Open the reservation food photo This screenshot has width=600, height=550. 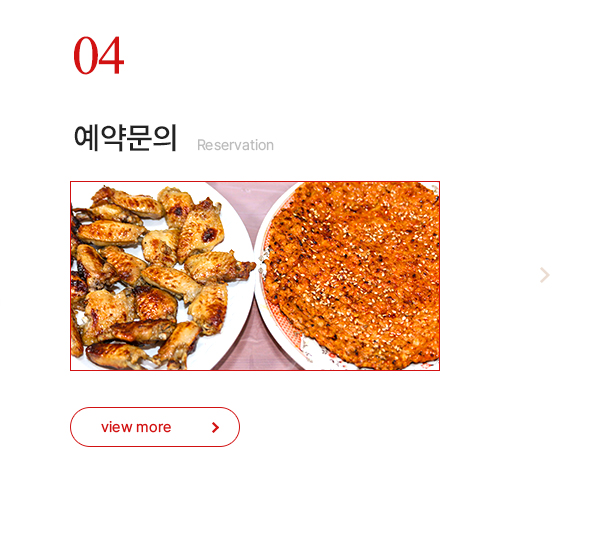tap(255, 276)
